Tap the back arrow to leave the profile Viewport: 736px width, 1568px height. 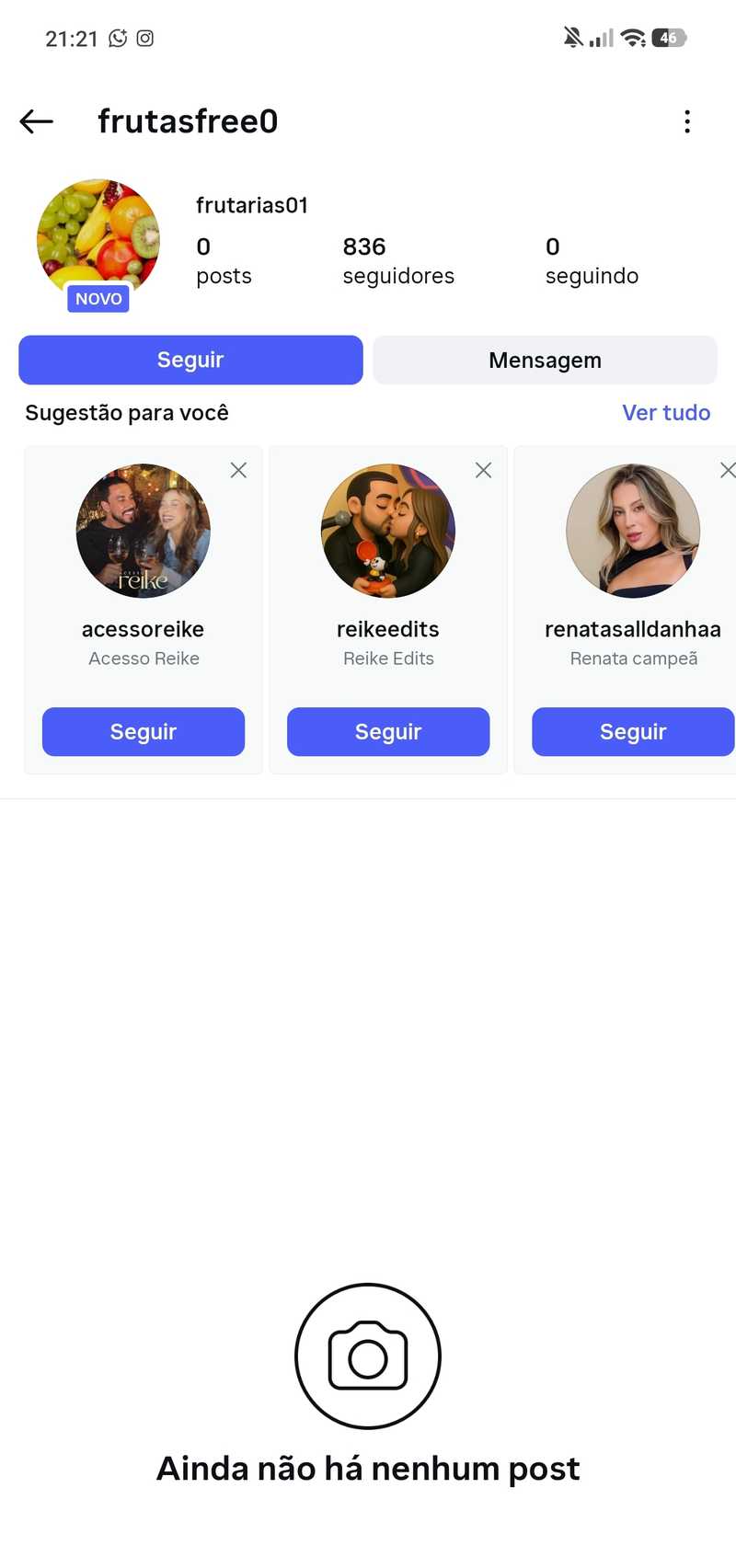35,120
